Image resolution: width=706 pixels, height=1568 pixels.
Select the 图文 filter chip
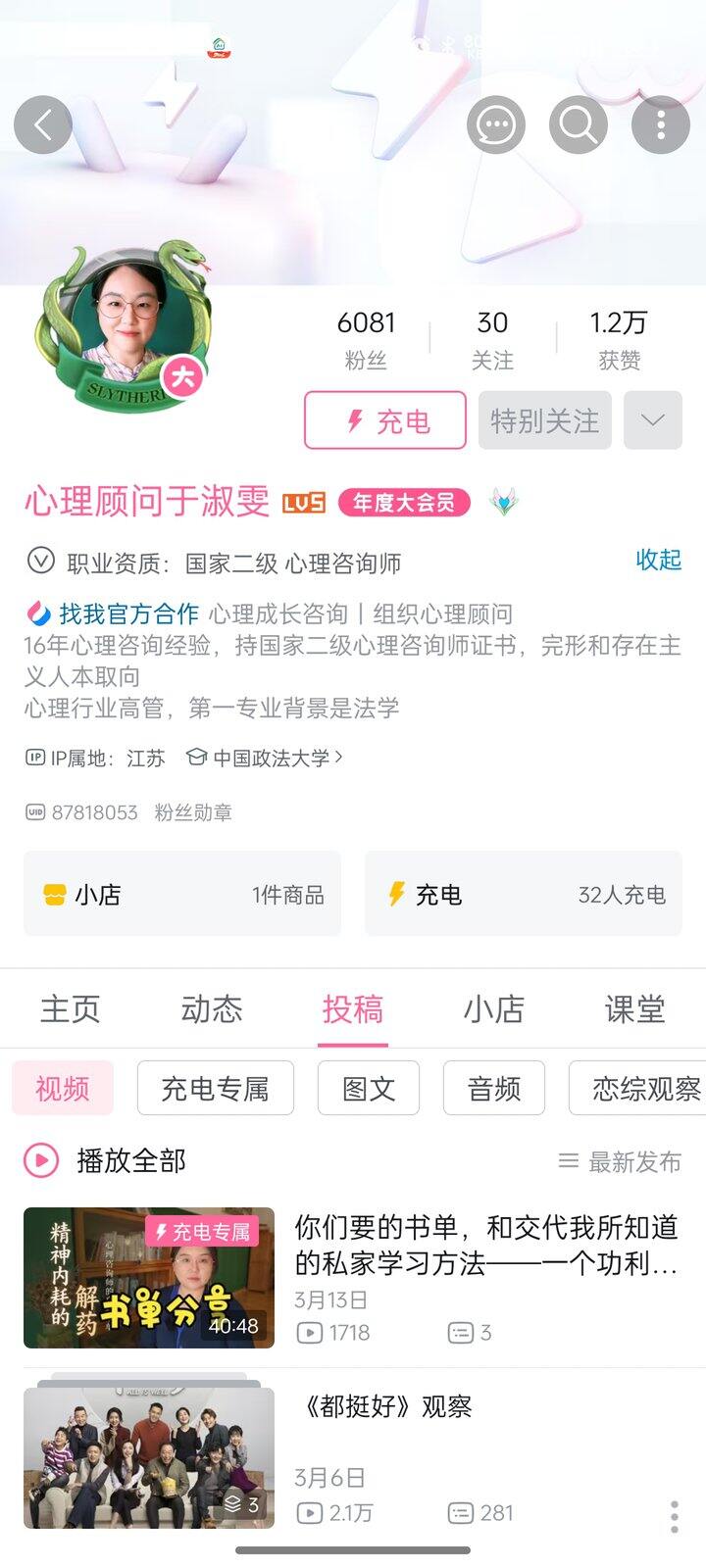click(368, 1089)
